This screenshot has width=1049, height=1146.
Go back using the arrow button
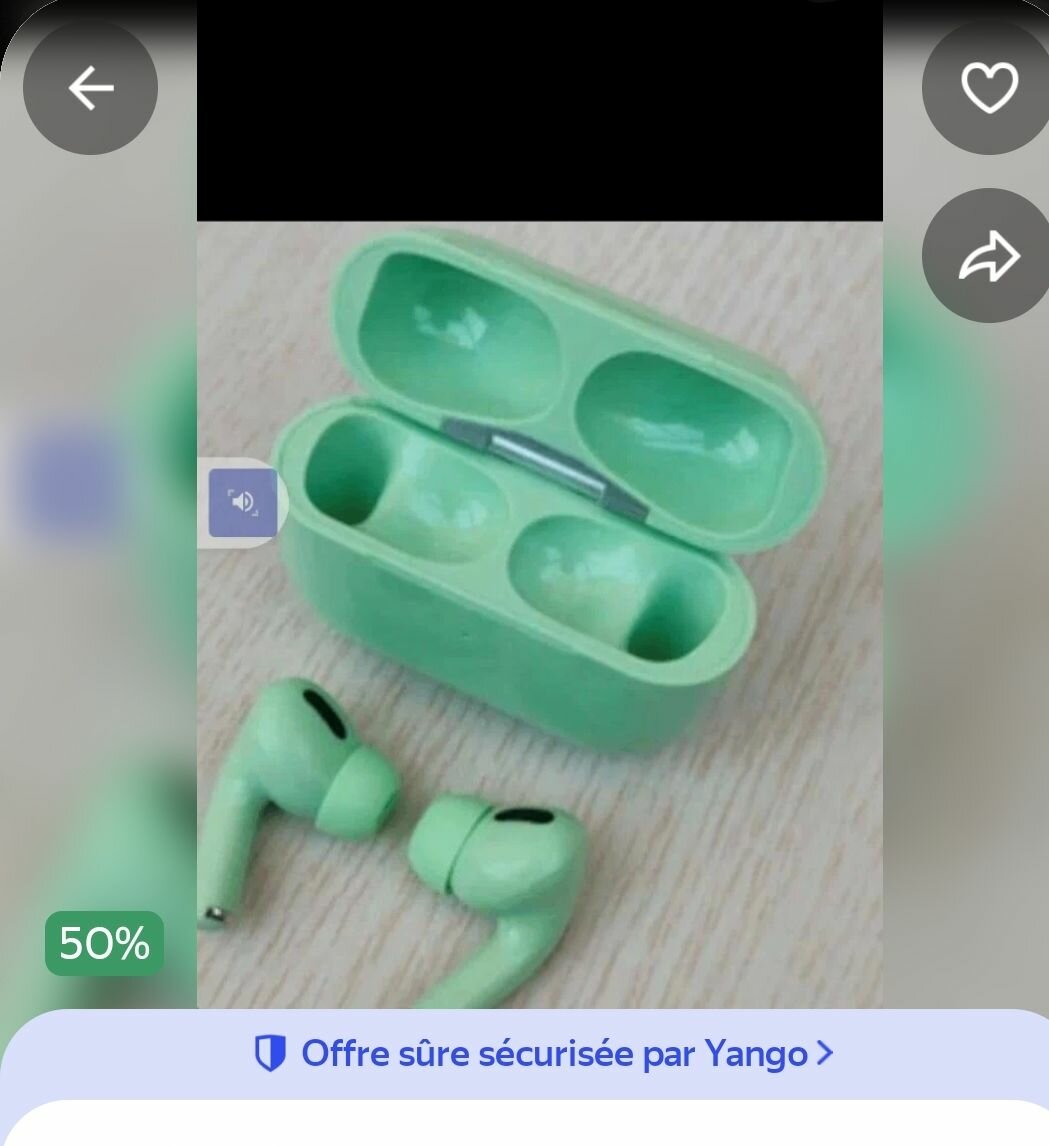coord(90,88)
